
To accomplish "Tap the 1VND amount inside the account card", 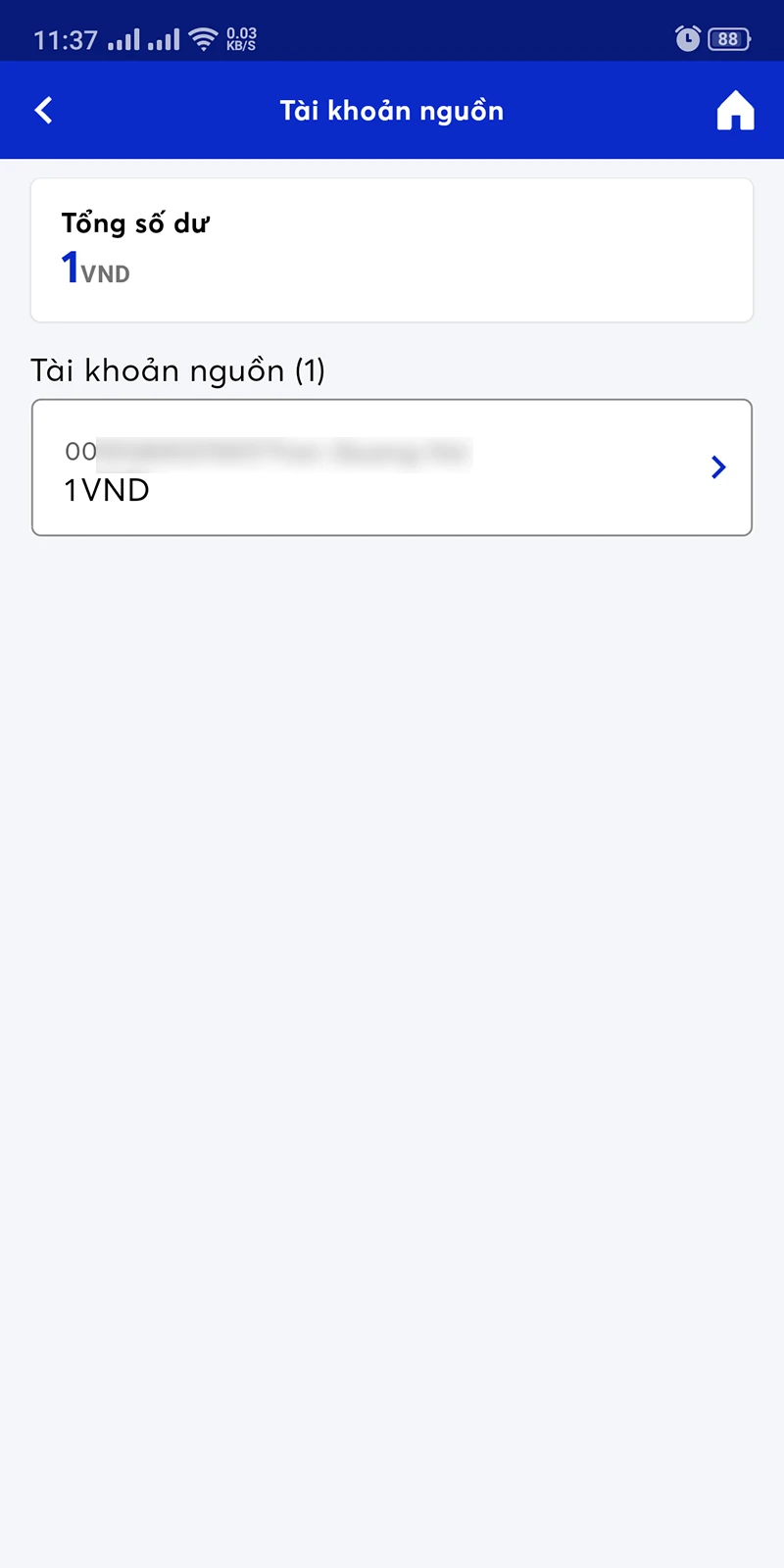I will [105, 489].
